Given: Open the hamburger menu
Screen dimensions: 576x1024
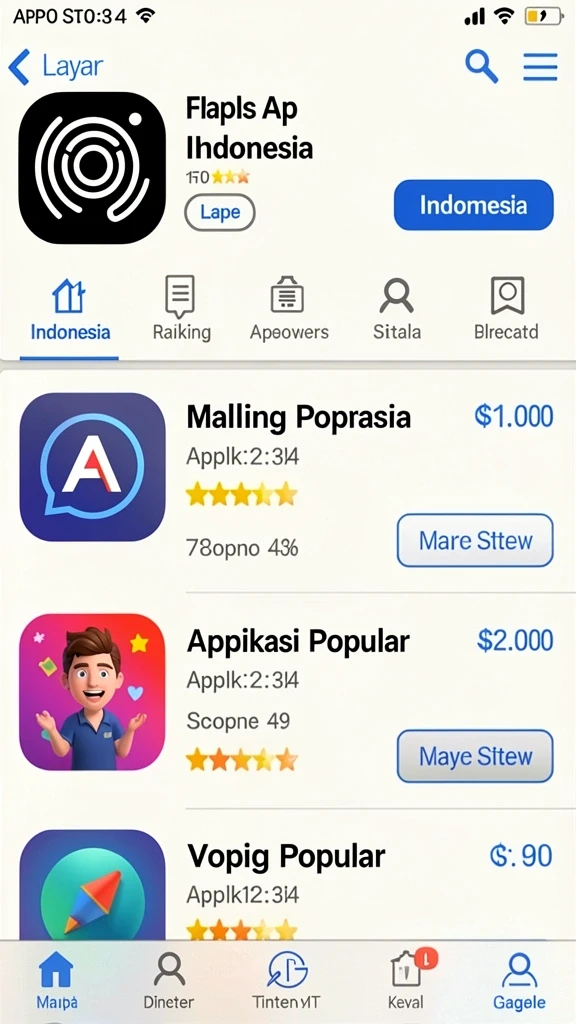Looking at the screenshot, I should pyautogui.click(x=540, y=67).
